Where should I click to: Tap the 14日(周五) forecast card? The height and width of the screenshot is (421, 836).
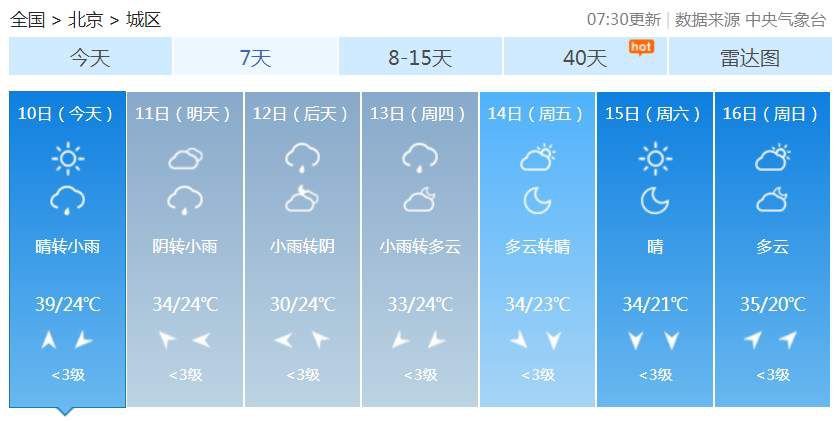(x=537, y=250)
